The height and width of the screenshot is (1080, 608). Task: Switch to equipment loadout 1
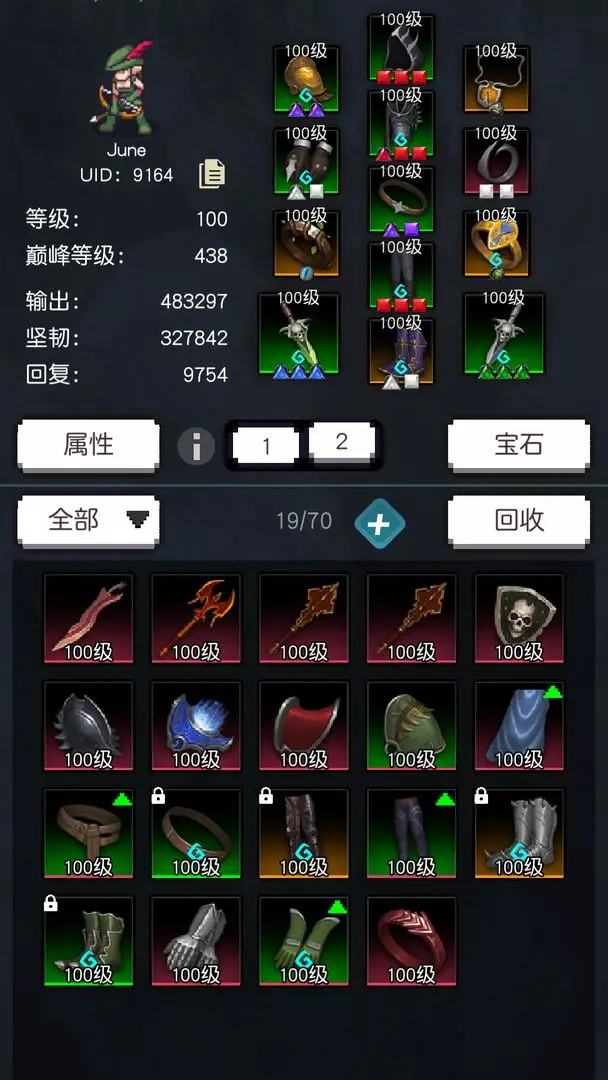[x=266, y=446]
